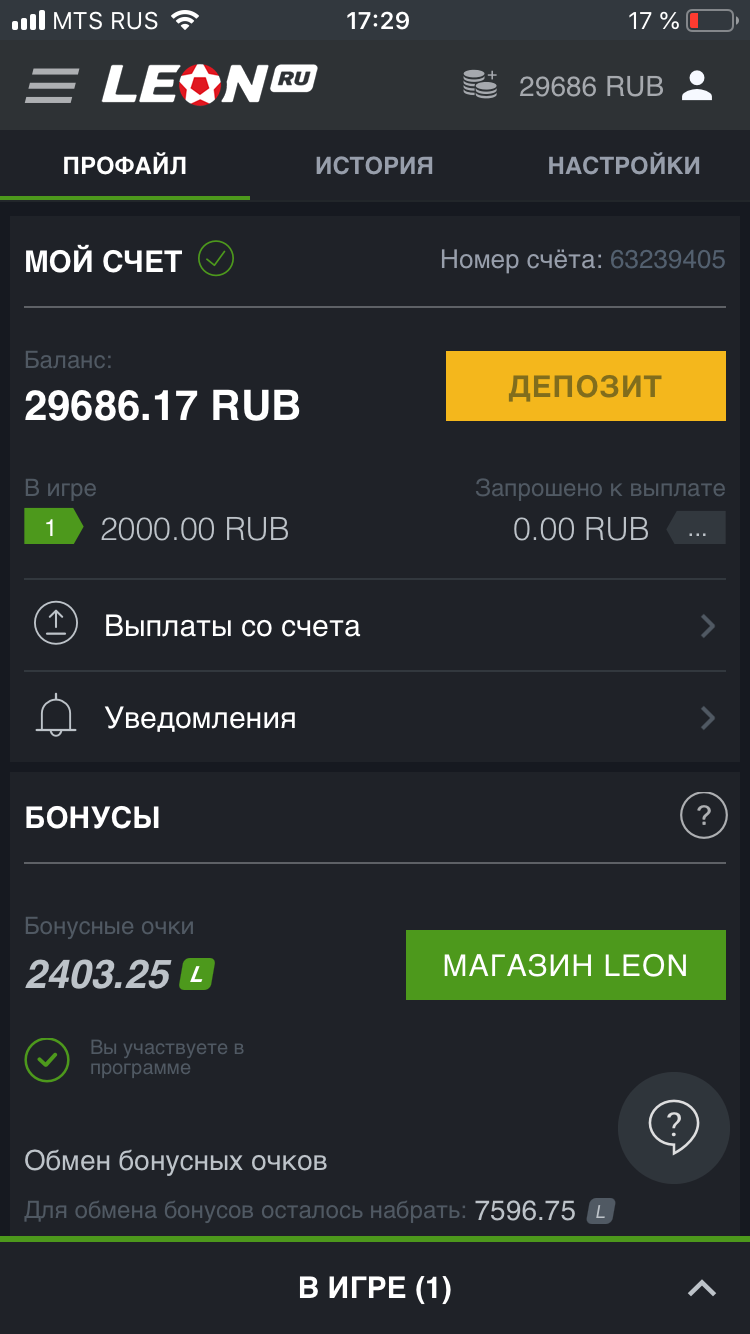The height and width of the screenshot is (1334, 750).
Task: Open Уведомления row
Action: tap(375, 718)
